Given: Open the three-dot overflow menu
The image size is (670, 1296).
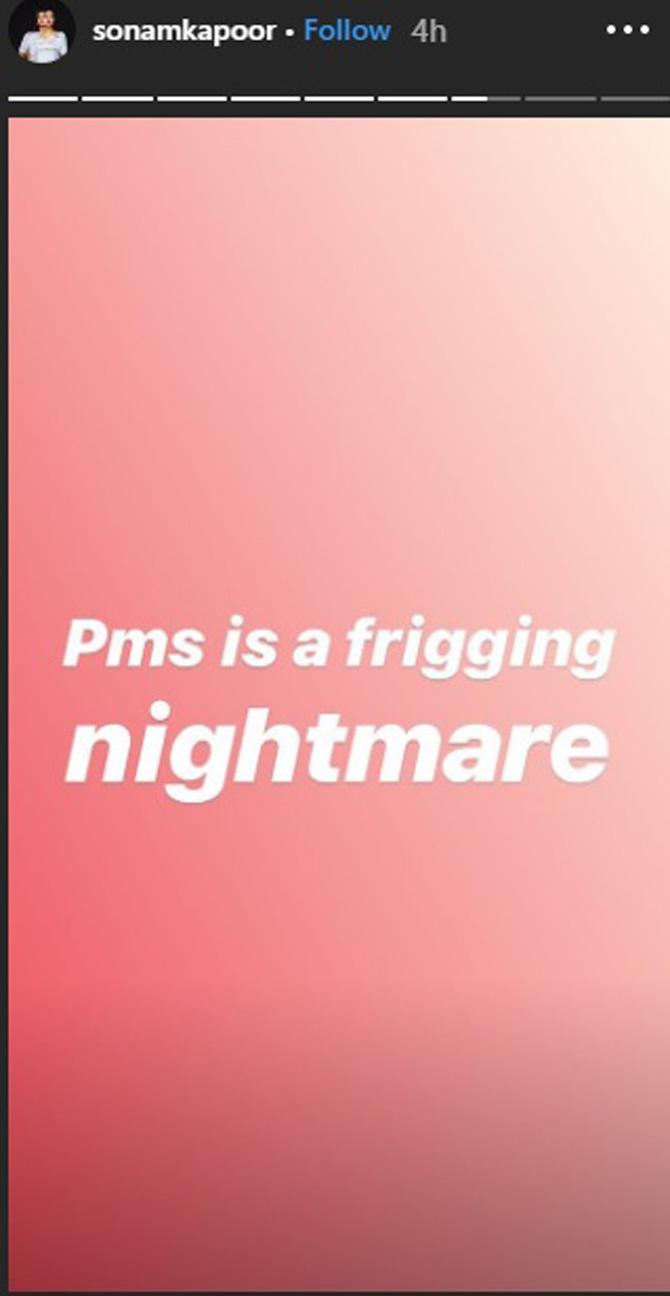Looking at the screenshot, I should 628,30.
